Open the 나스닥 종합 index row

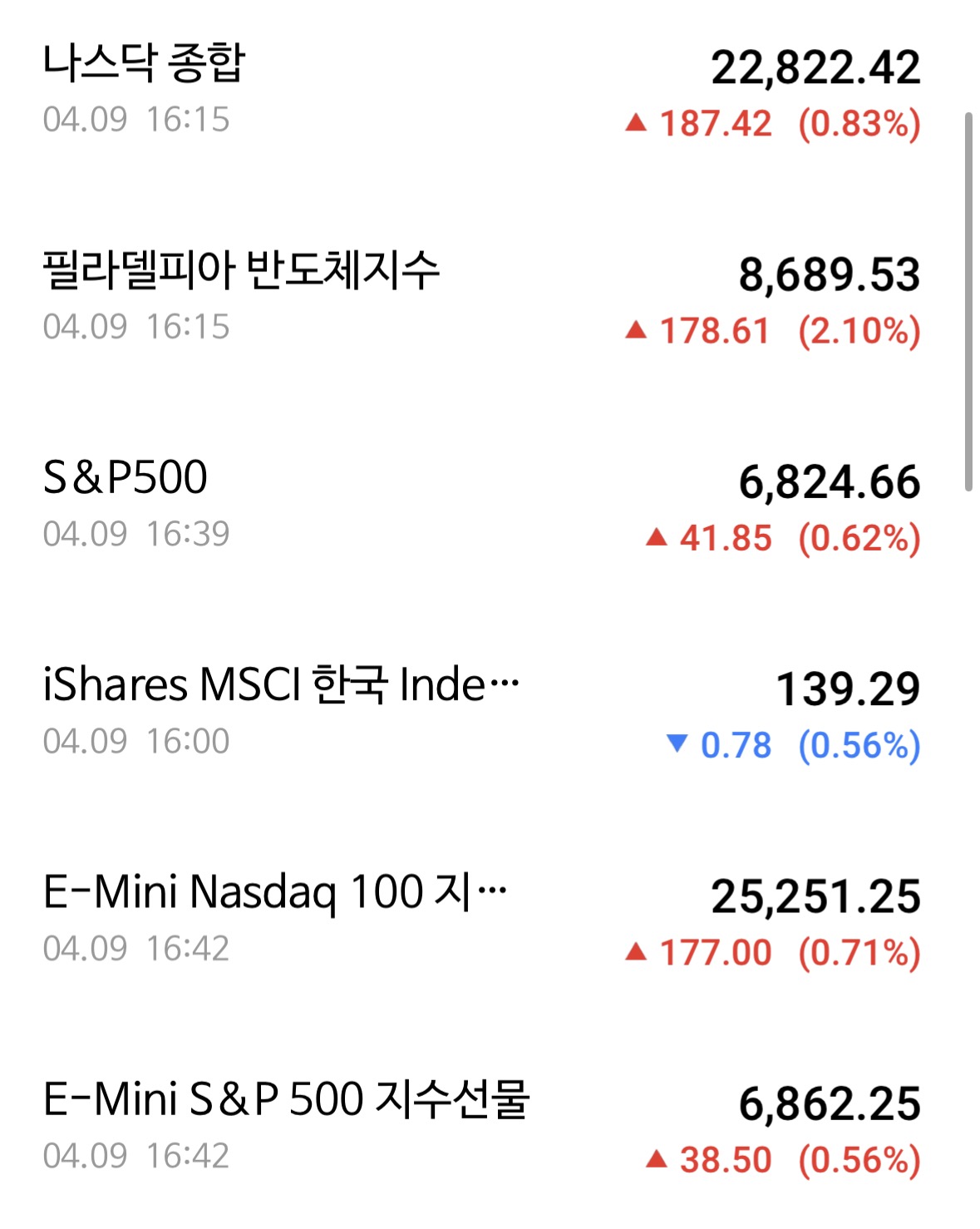point(144,63)
